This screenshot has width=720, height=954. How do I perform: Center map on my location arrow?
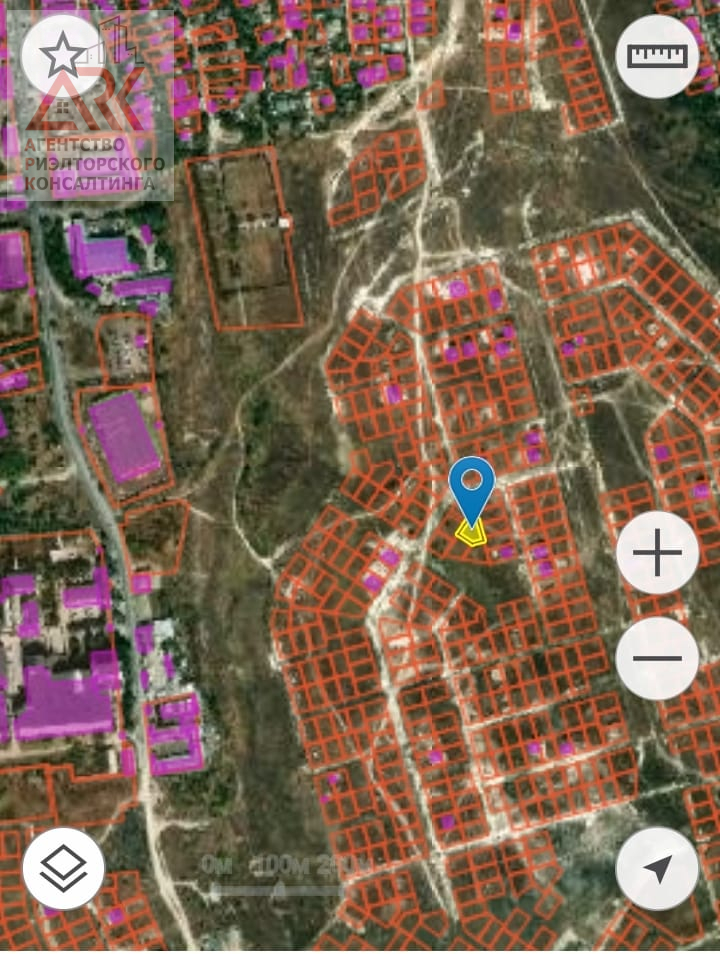(x=657, y=868)
